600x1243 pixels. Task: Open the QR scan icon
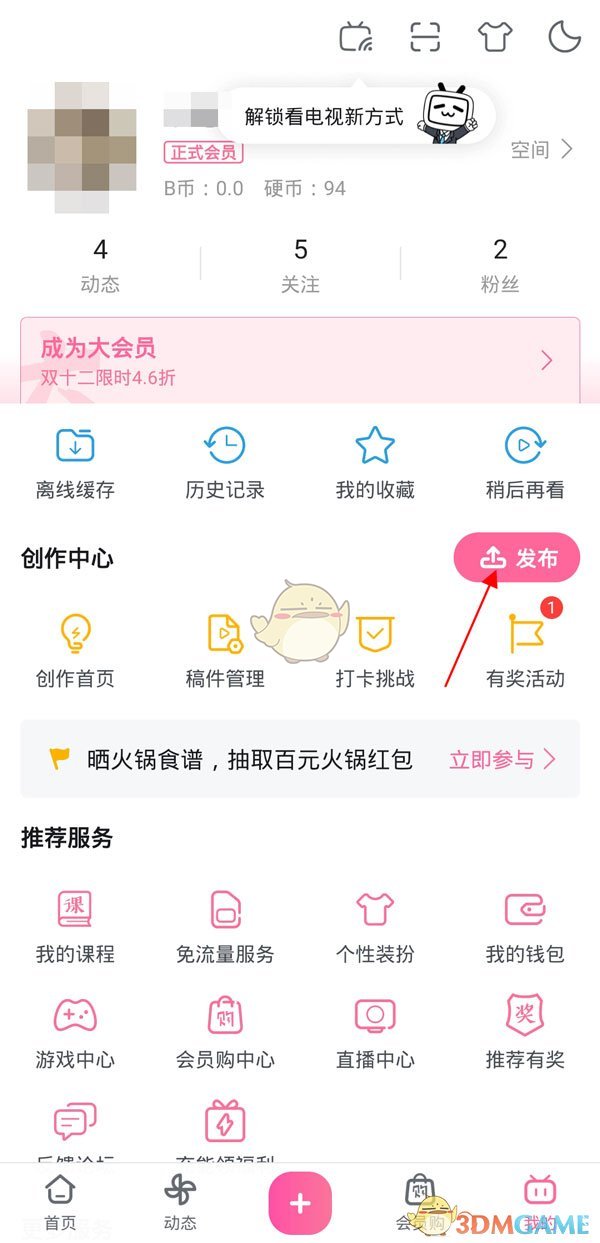426,38
